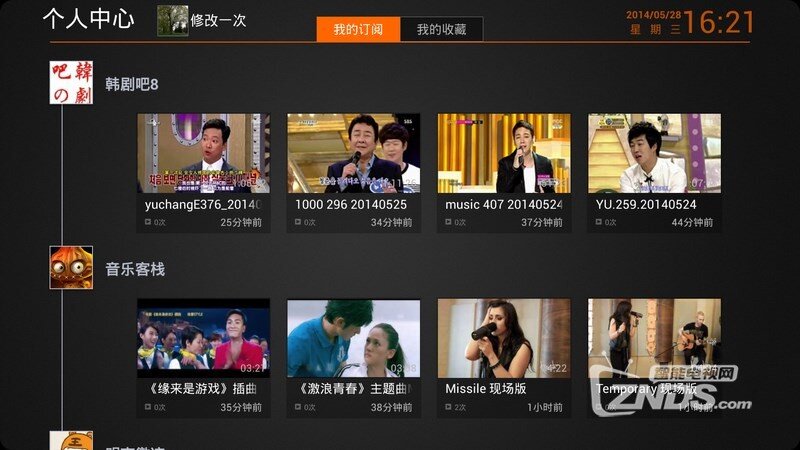The width and height of the screenshot is (800, 450).
Task: Switch to the 我的订阅 tab
Action: click(358, 30)
